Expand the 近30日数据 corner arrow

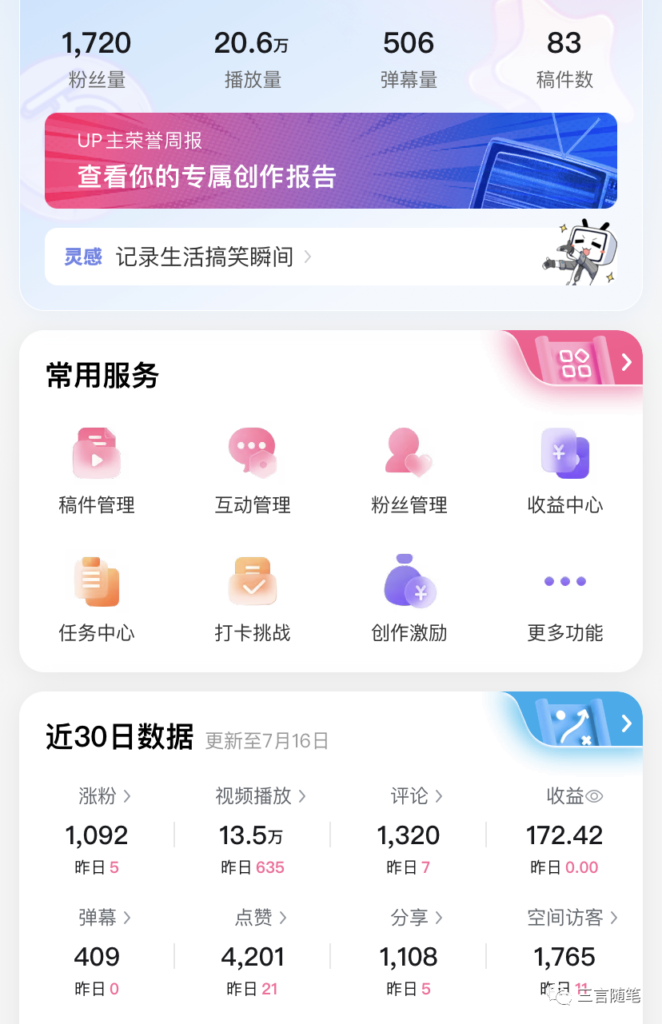[x=626, y=723]
